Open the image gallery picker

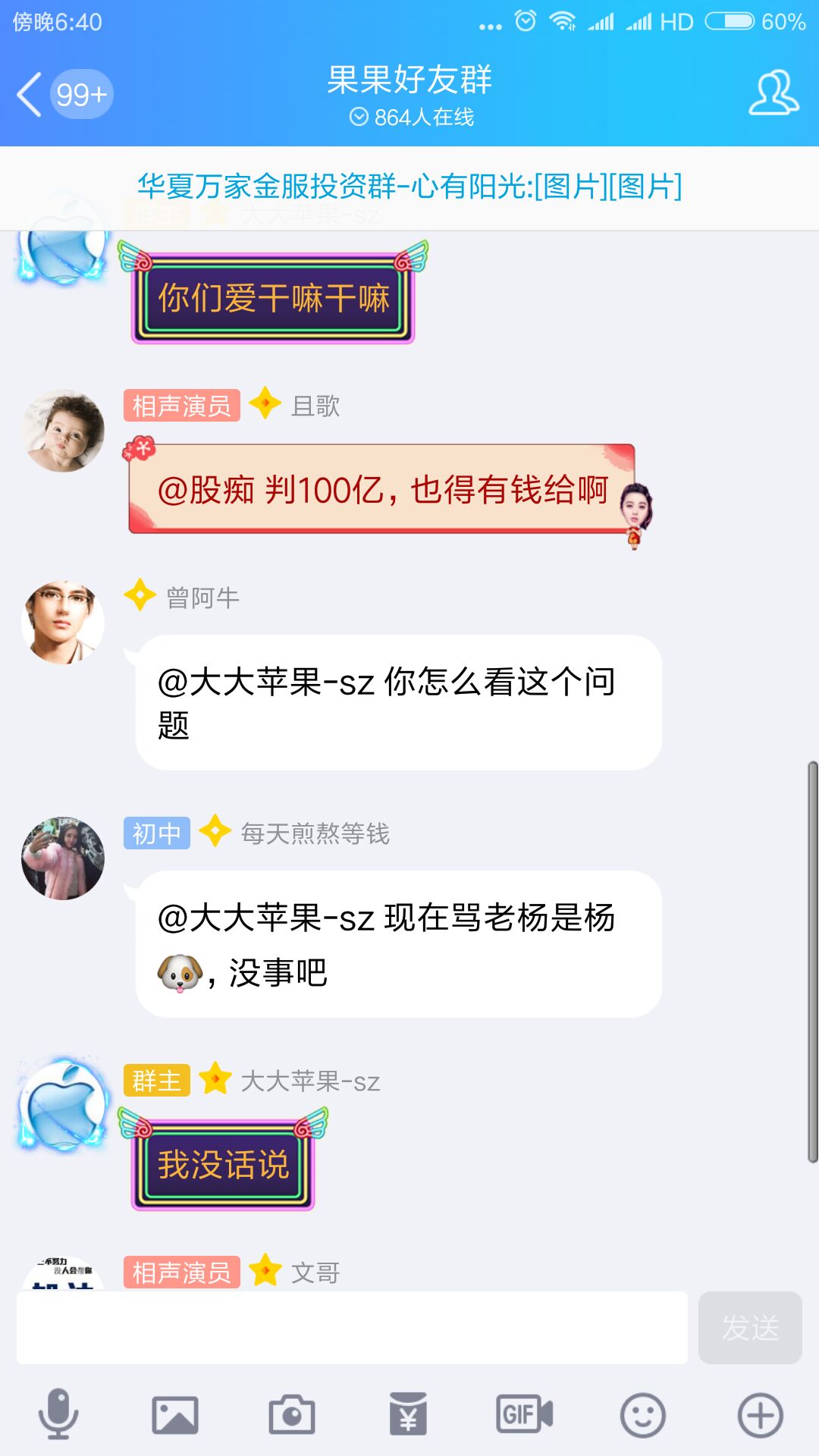175,1414
